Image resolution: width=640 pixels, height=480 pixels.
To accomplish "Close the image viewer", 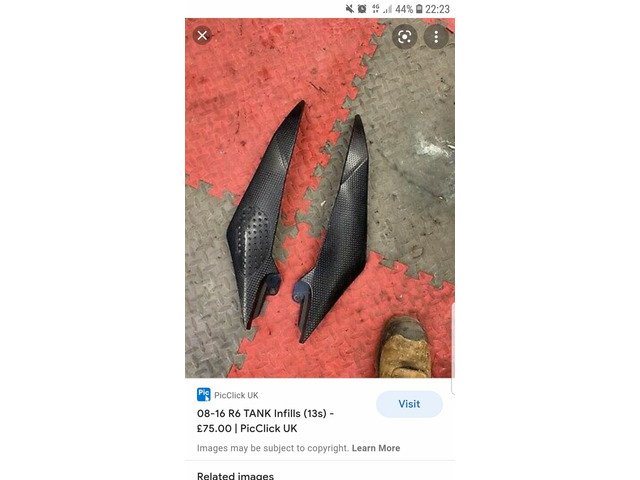I will (202, 35).
